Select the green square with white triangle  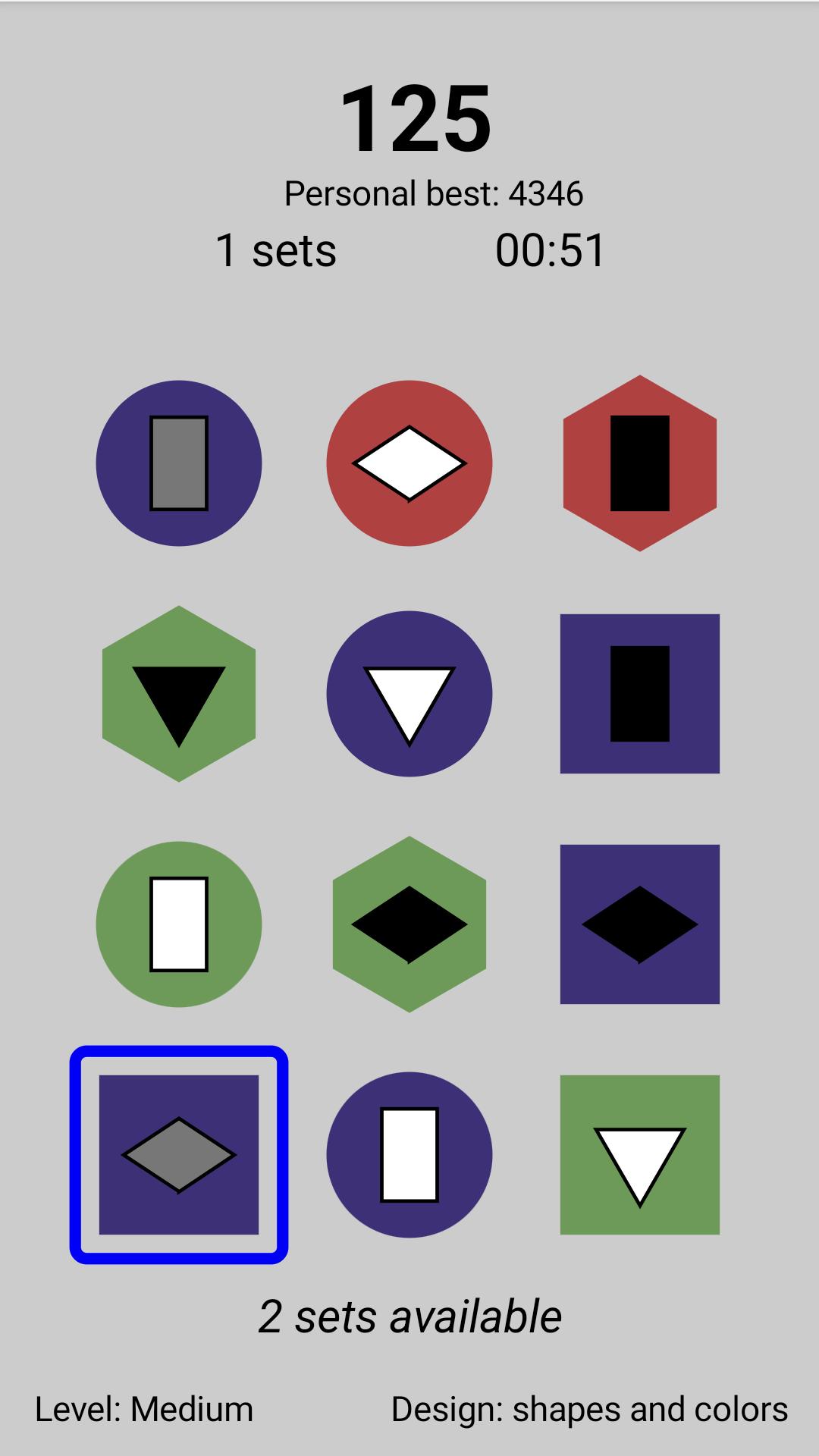640,1155
